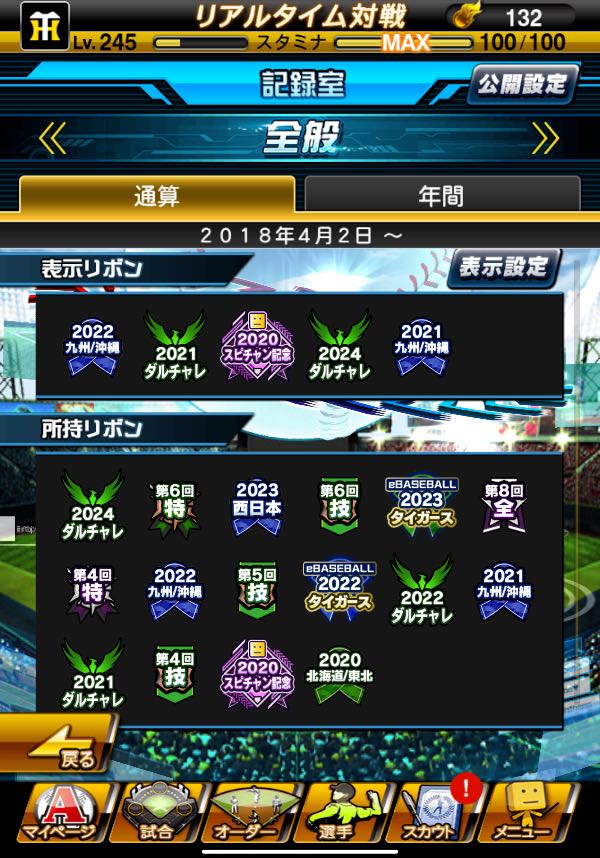
Task: Select the eBASEBALL 2022 タイガース ribbon
Action: (338, 586)
